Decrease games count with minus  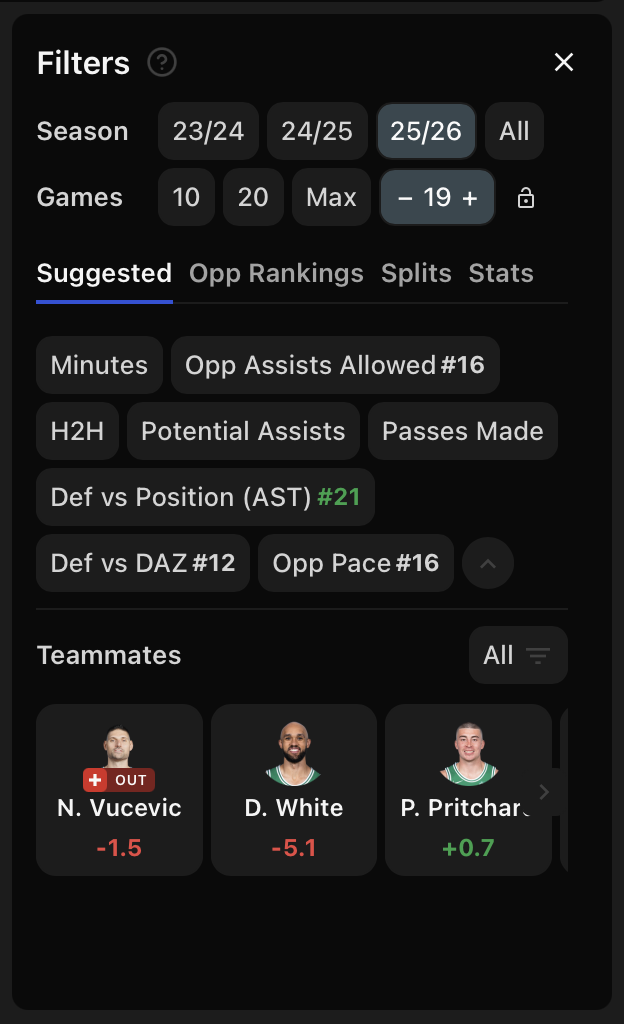(x=405, y=197)
